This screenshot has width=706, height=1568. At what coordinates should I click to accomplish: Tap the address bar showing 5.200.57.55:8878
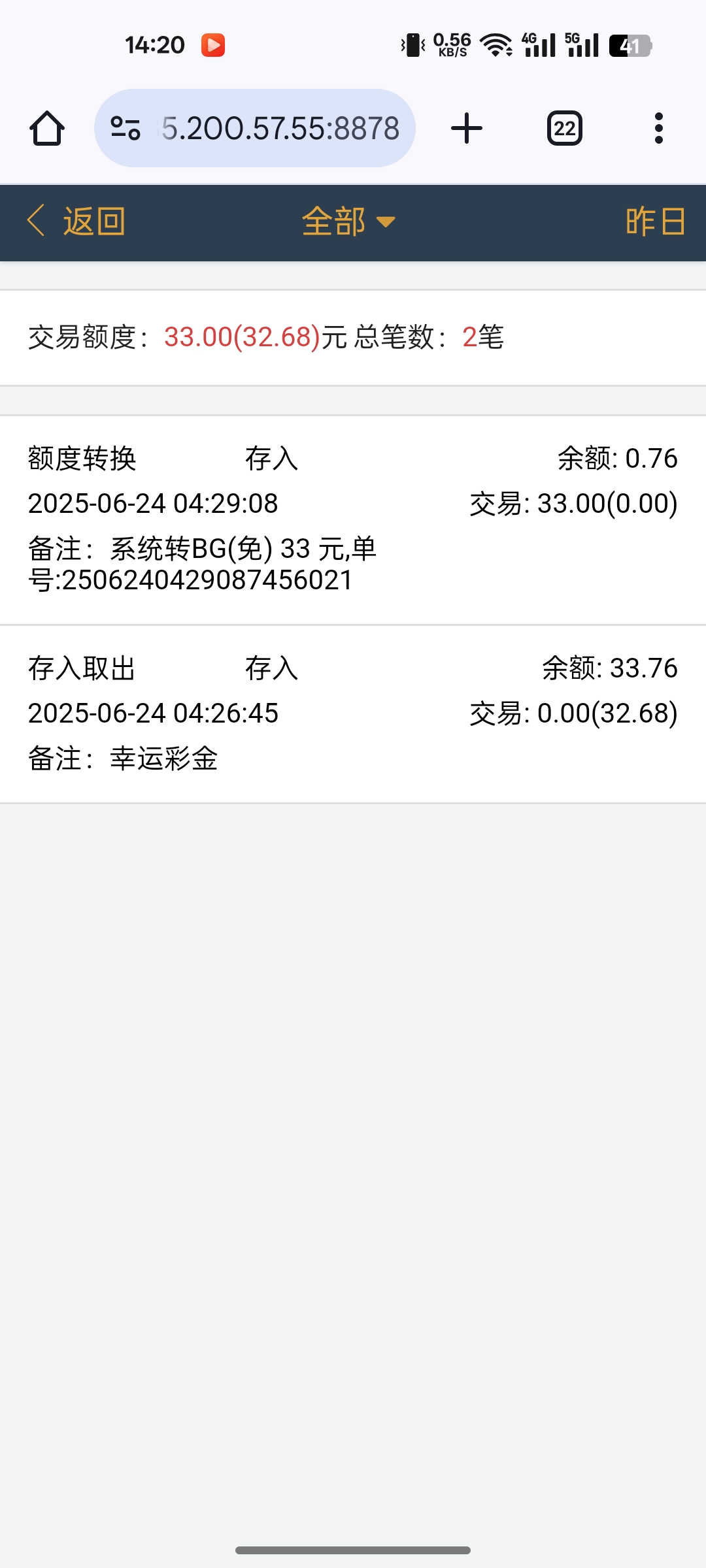click(x=280, y=128)
